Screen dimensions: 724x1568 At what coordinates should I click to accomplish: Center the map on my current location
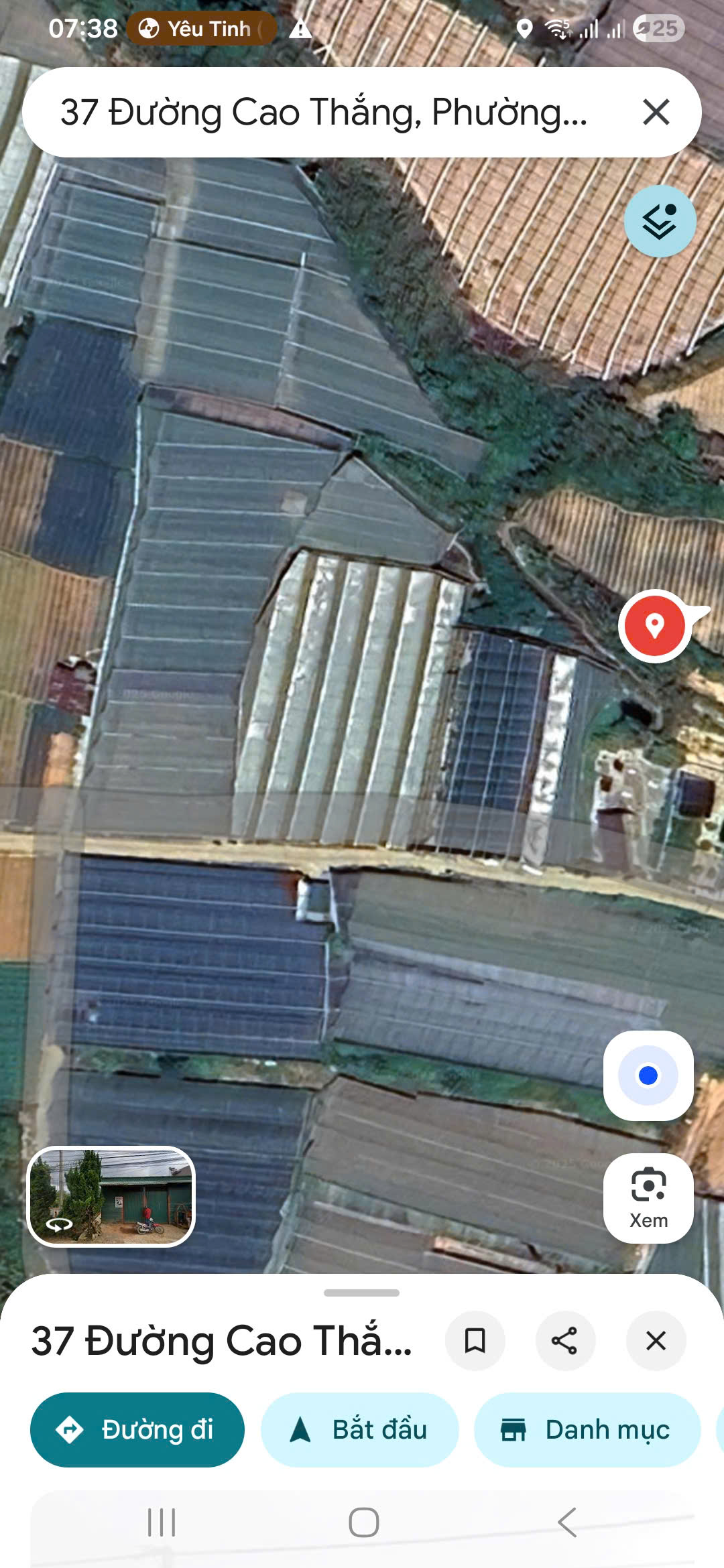[x=648, y=1075]
